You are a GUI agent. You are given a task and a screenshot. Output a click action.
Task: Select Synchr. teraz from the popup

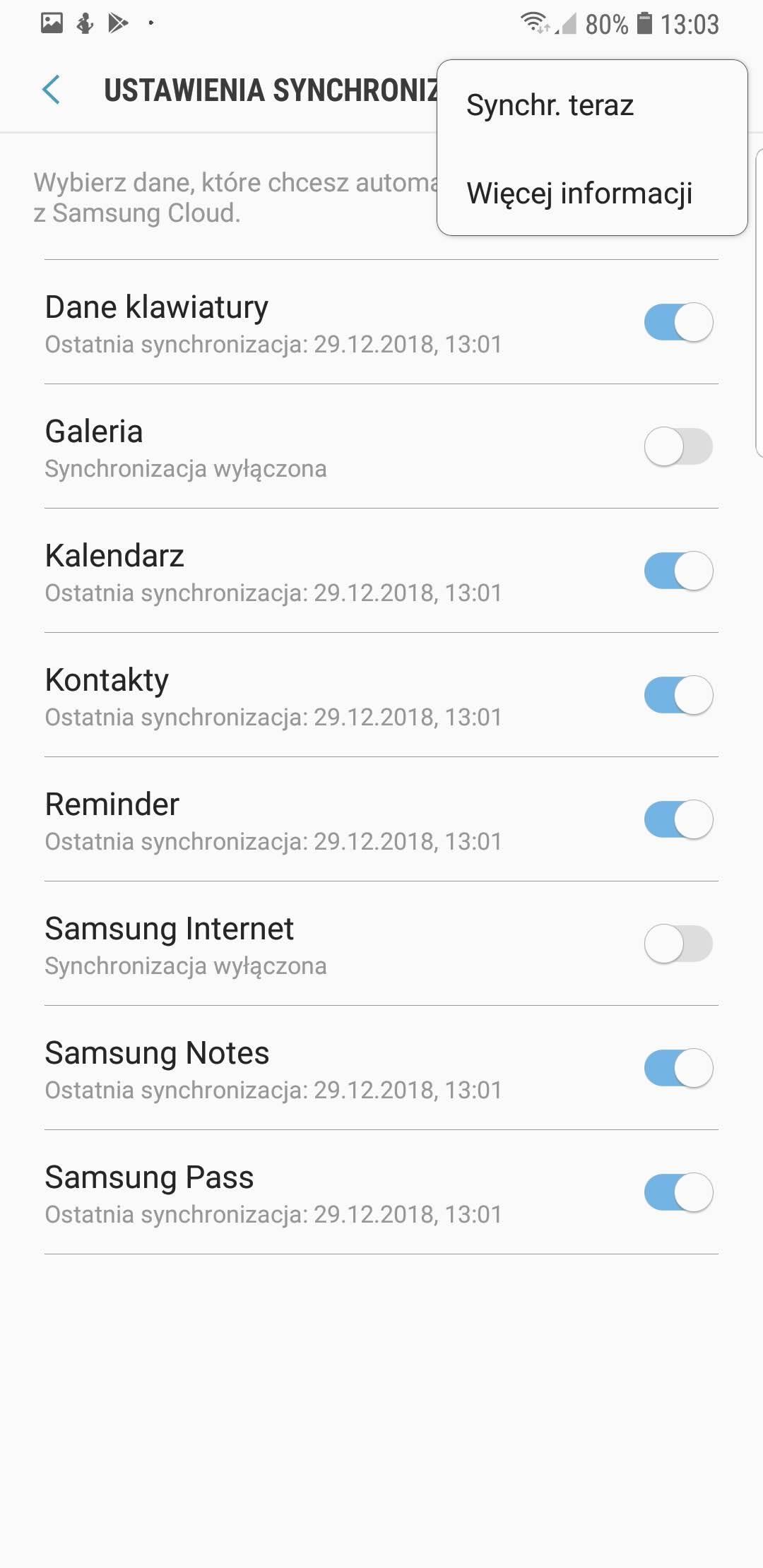point(550,105)
